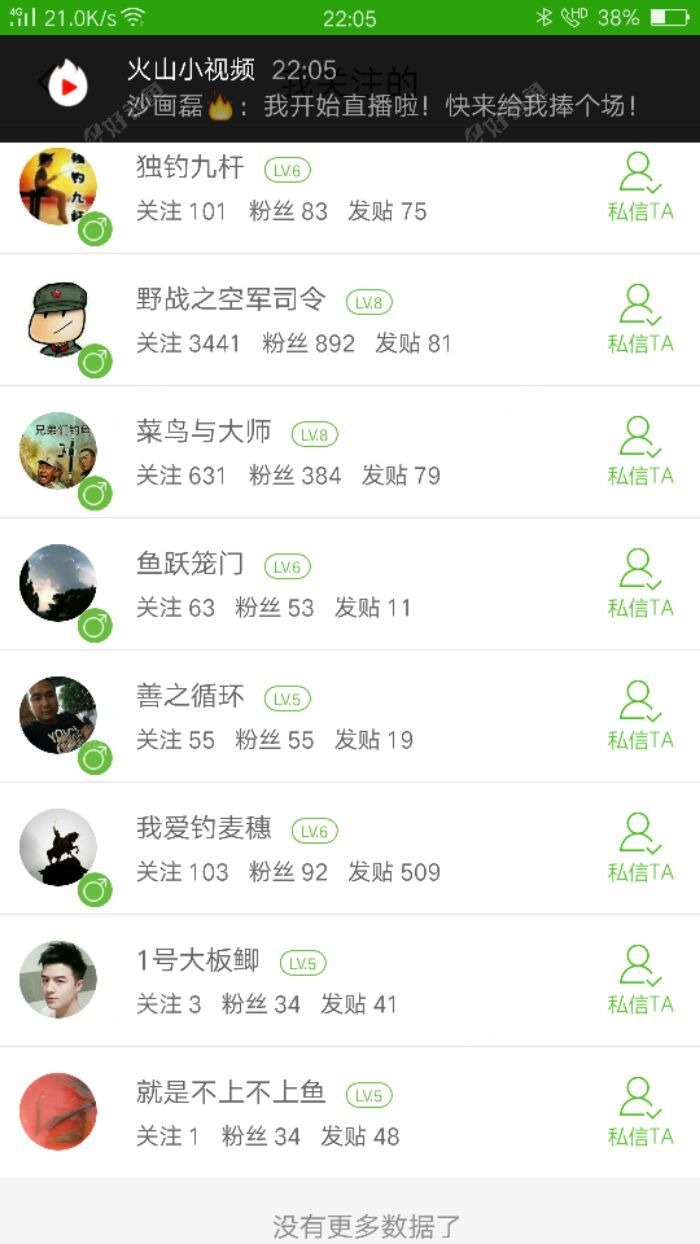Message 就是不上不上鱼 via 私信TA
Screen dimensions: 700x1244
pyautogui.click(x=640, y=1112)
